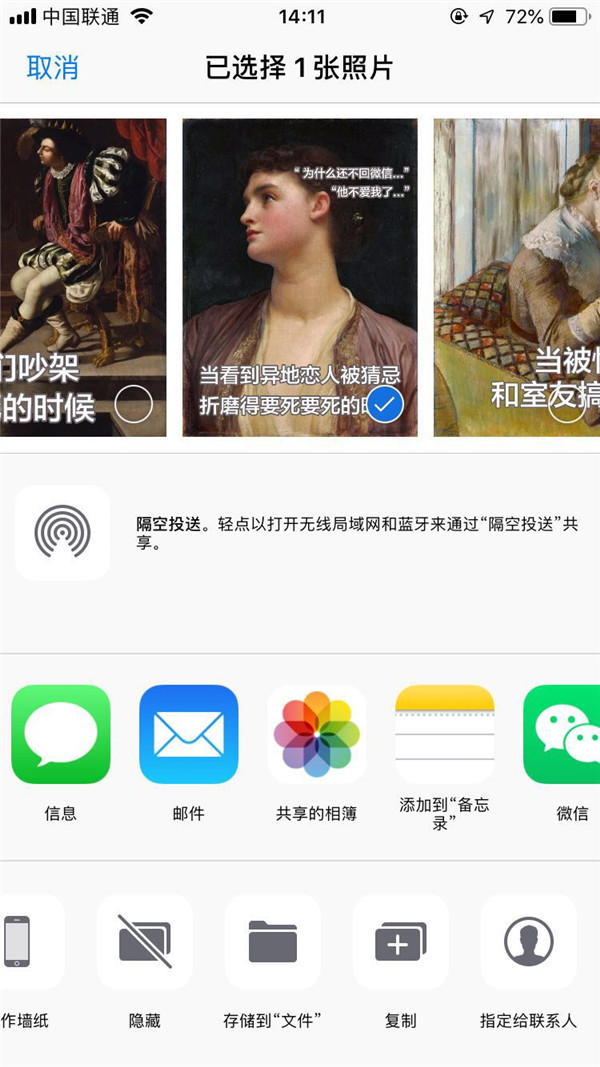Share the photo via 信息

61,734
